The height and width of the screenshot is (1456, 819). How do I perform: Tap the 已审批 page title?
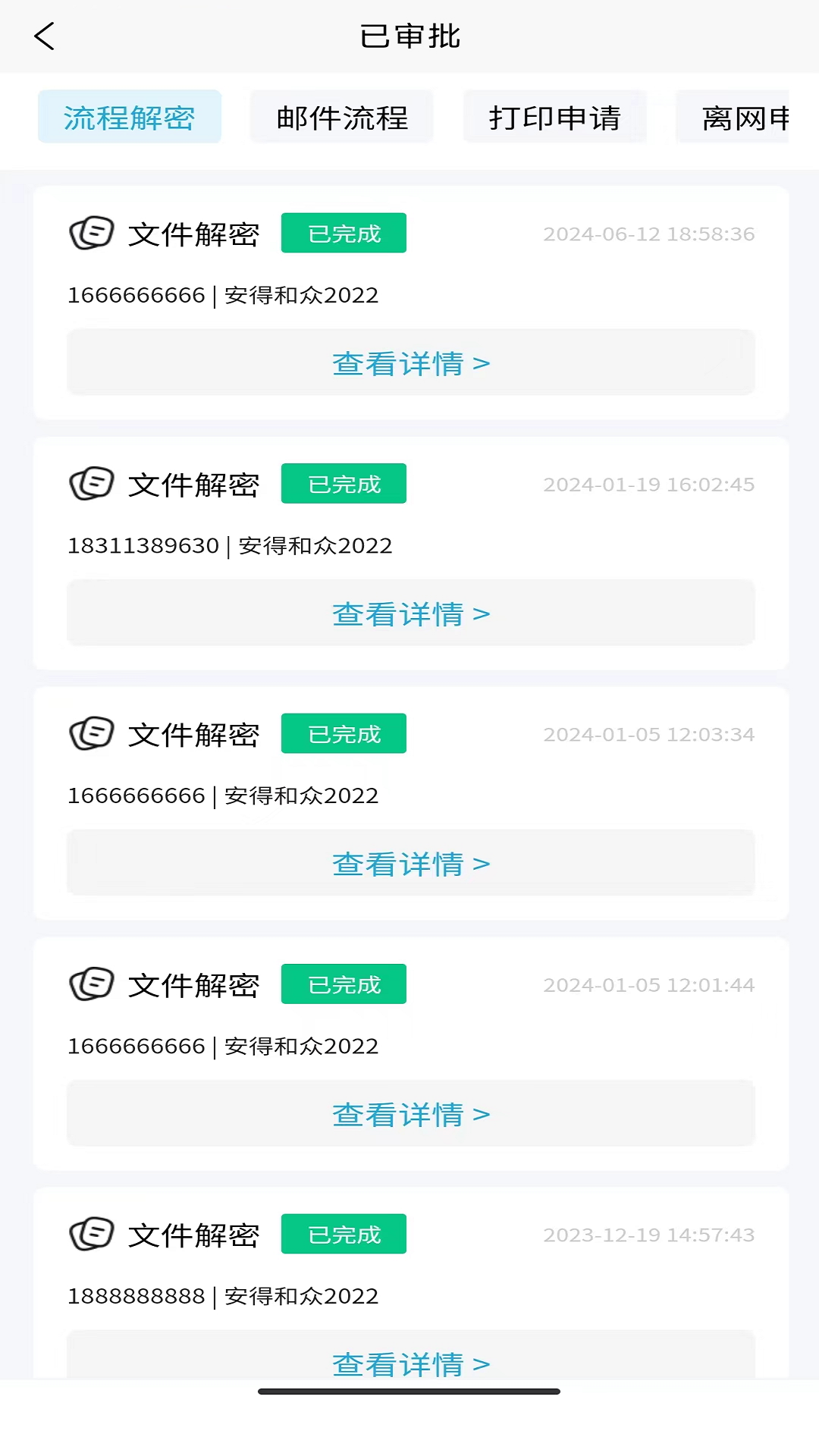click(409, 36)
